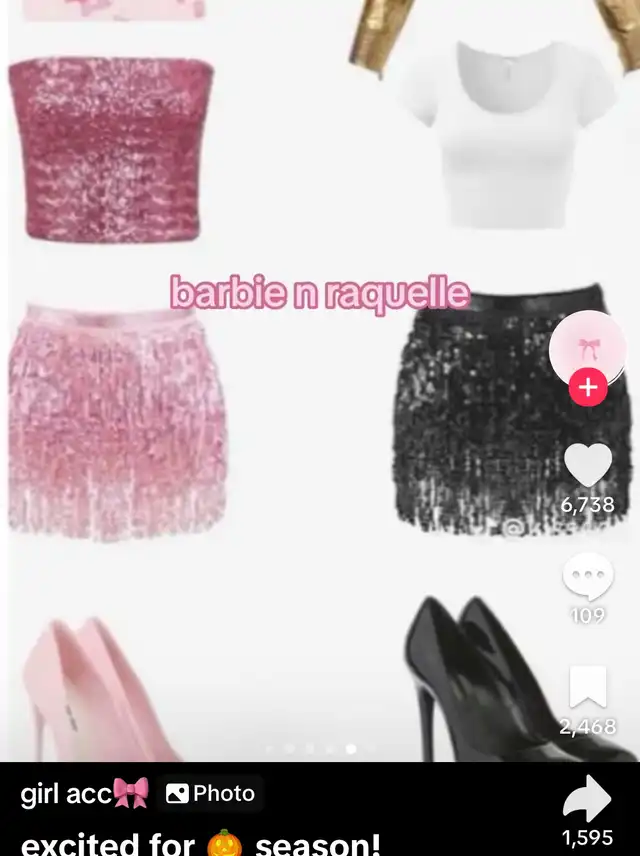Open the creator's profile avatar
The height and width of the screenshot is (856, 640).
click(588, 347)
